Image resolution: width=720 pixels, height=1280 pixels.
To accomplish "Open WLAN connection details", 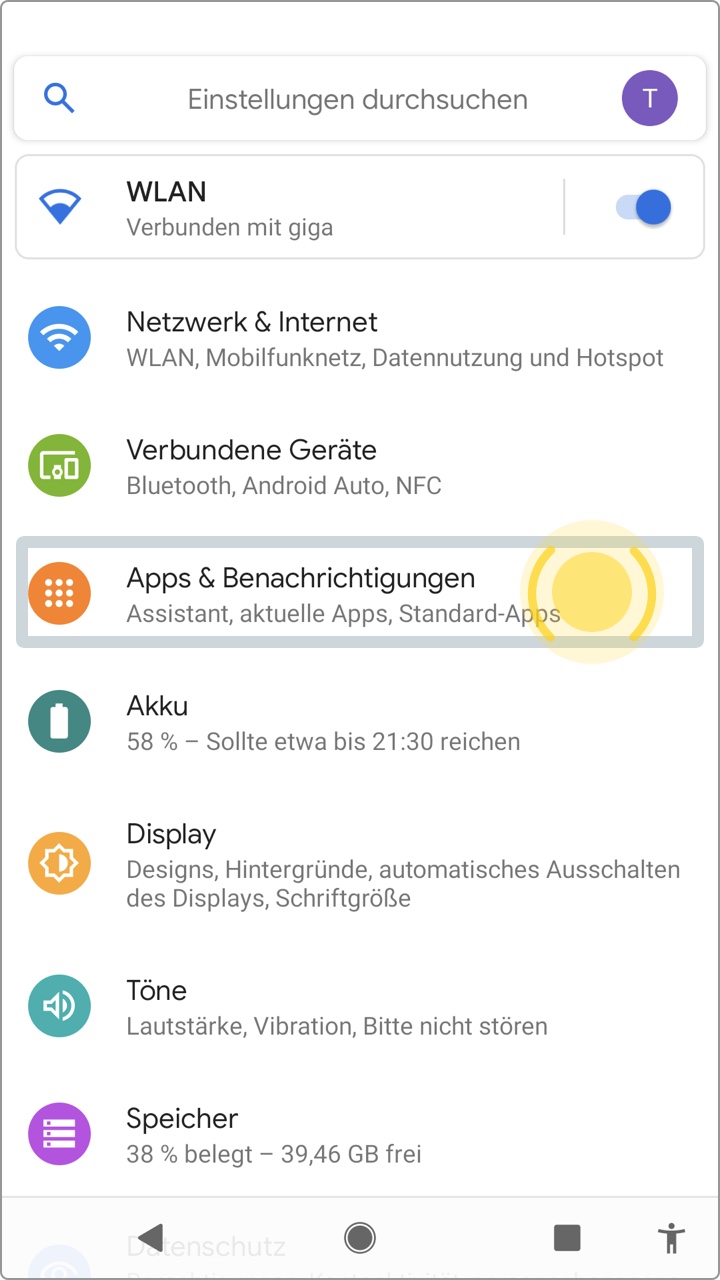I will pos(290,207).
